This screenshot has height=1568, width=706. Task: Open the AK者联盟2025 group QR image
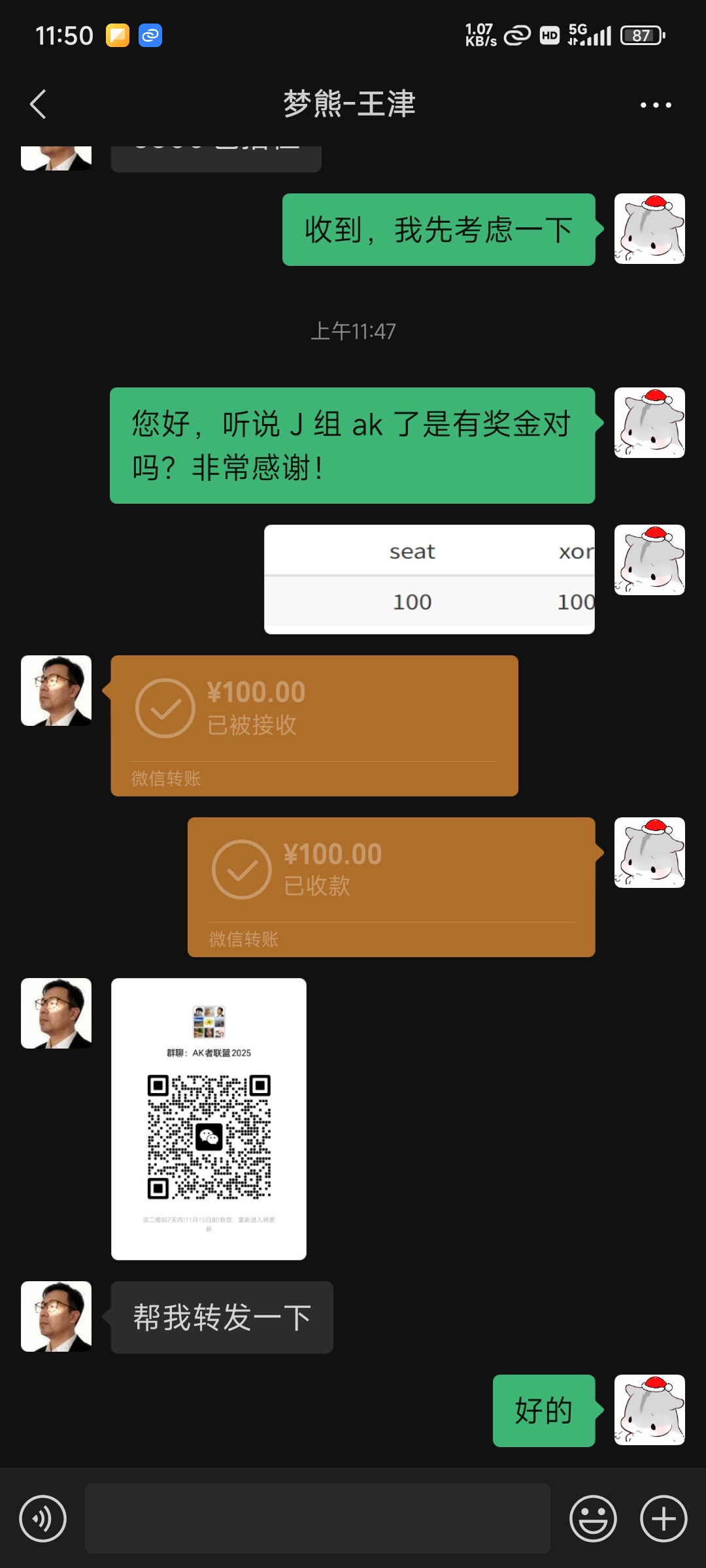point(209,1119)
